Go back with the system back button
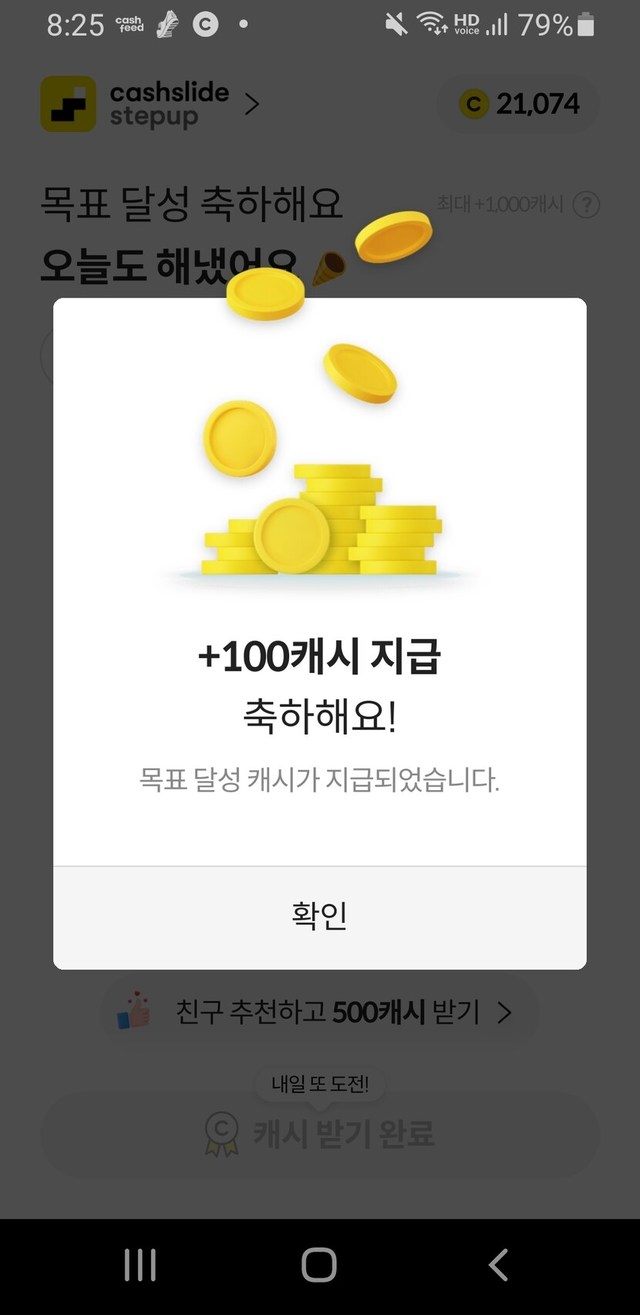This screenshot has height=1315, width=640. [498, 1265]
